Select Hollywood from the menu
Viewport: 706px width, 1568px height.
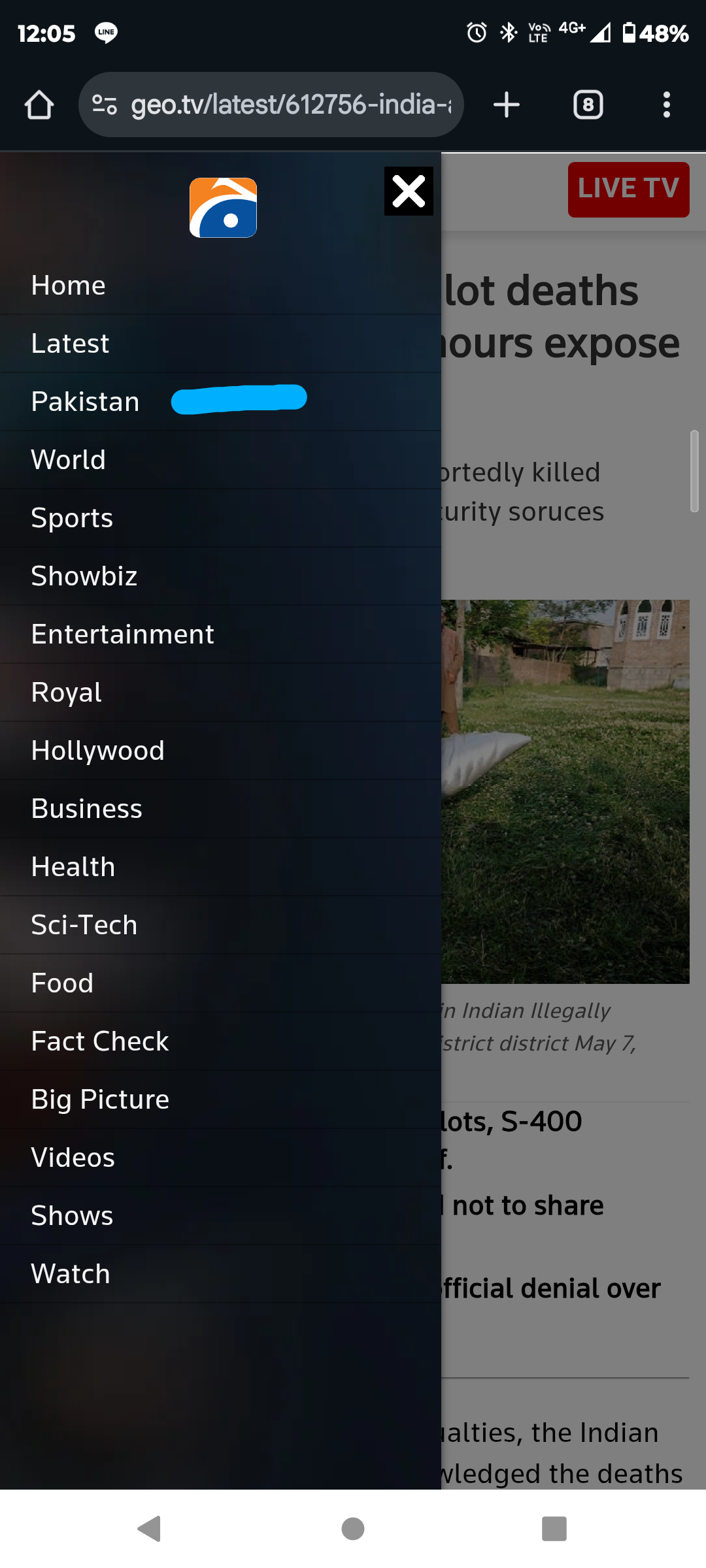[x=97, y=751]
